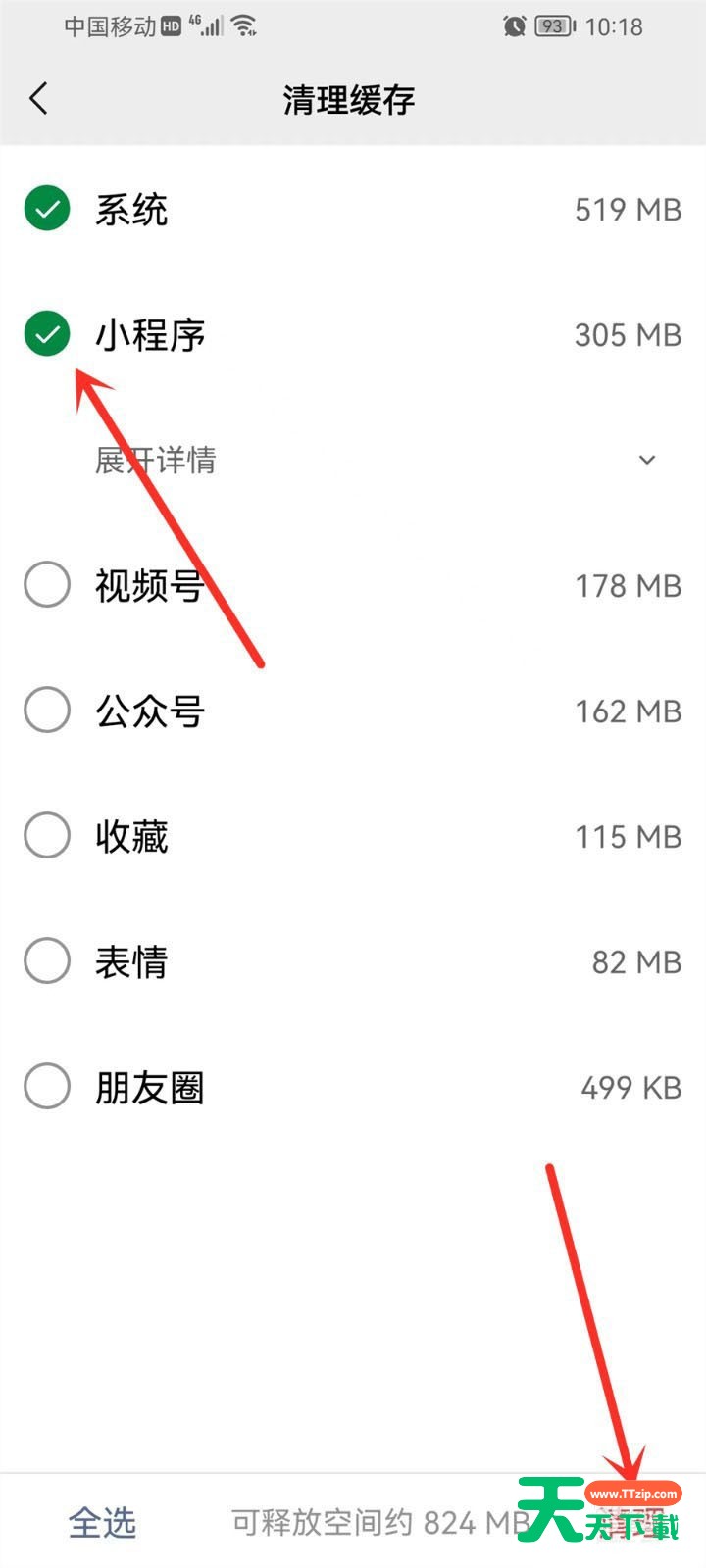Viewport: 706px width, 1568px height.
Task: Go back from 清理缓存 page
Action: 39,98
